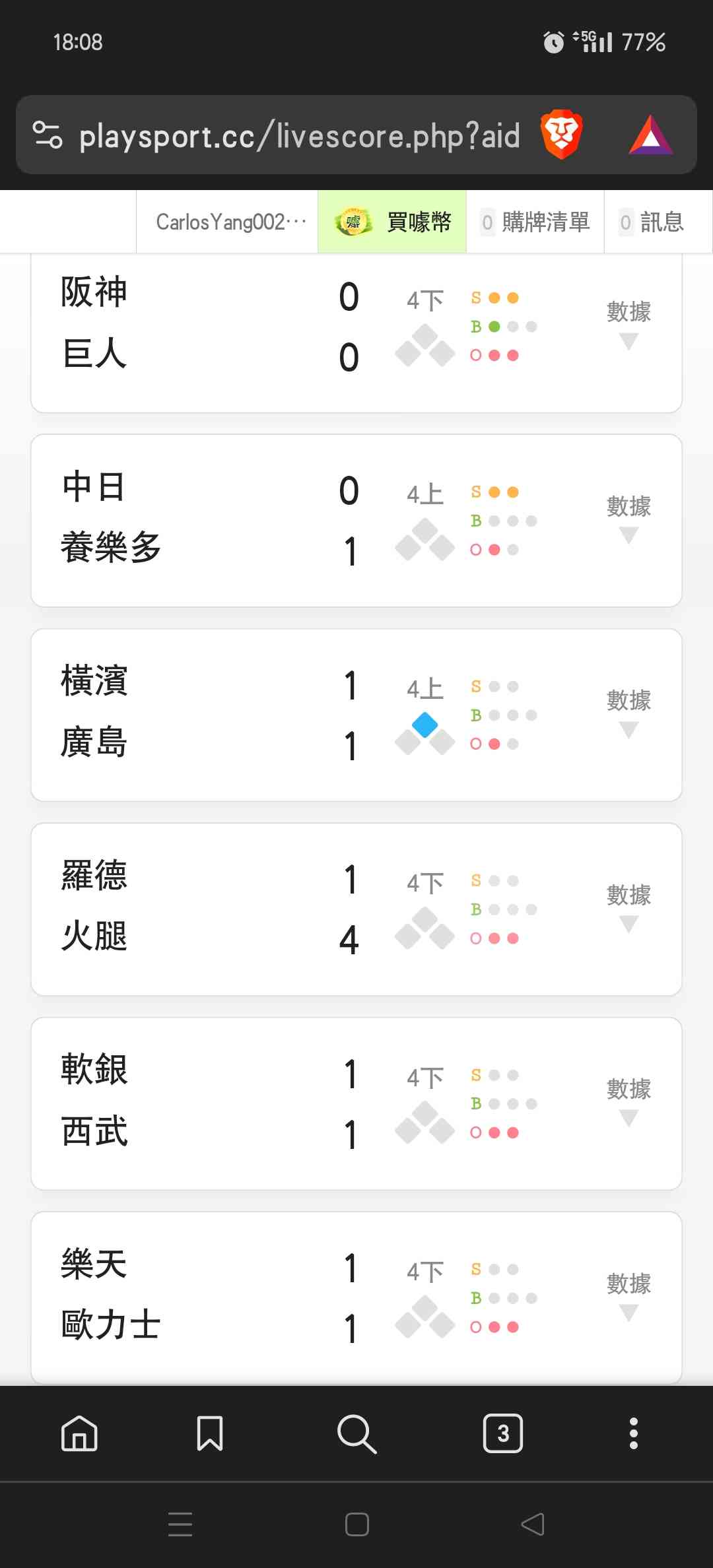Expand 數據 for 樂天 vs 歐力士
This screenshot has height=1568, width=713.
628,1295
